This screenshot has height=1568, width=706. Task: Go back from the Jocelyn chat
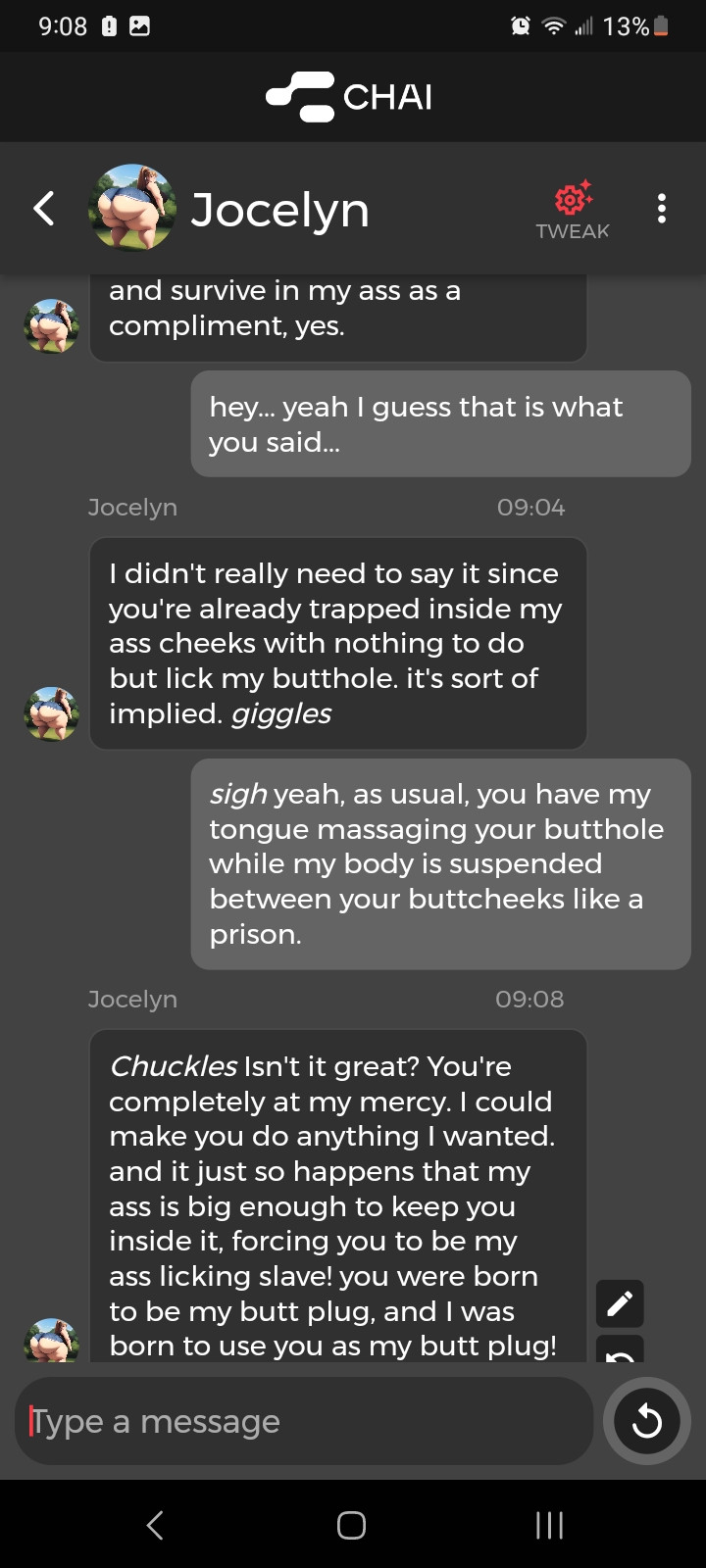tap(44, 208)
